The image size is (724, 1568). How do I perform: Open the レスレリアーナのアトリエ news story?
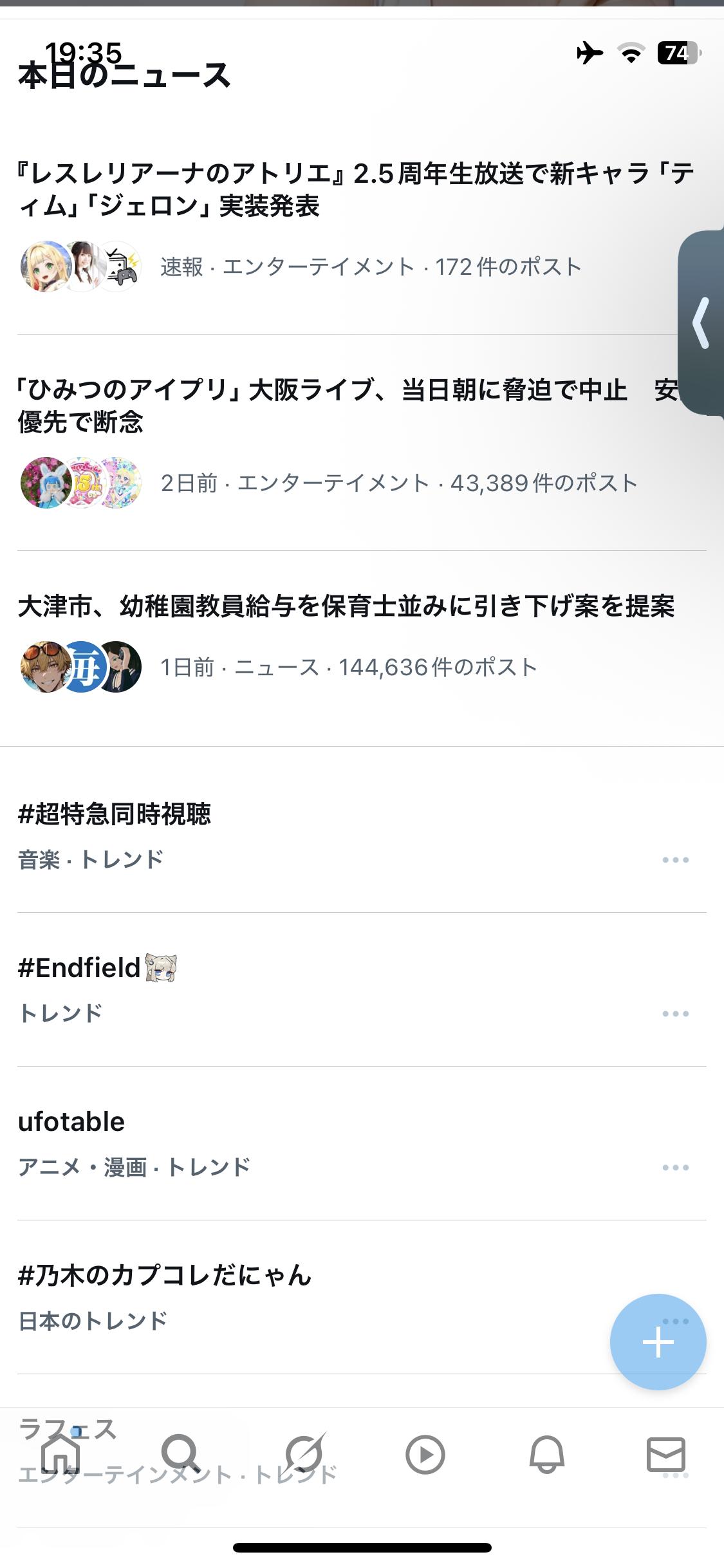tap(354, 190)
